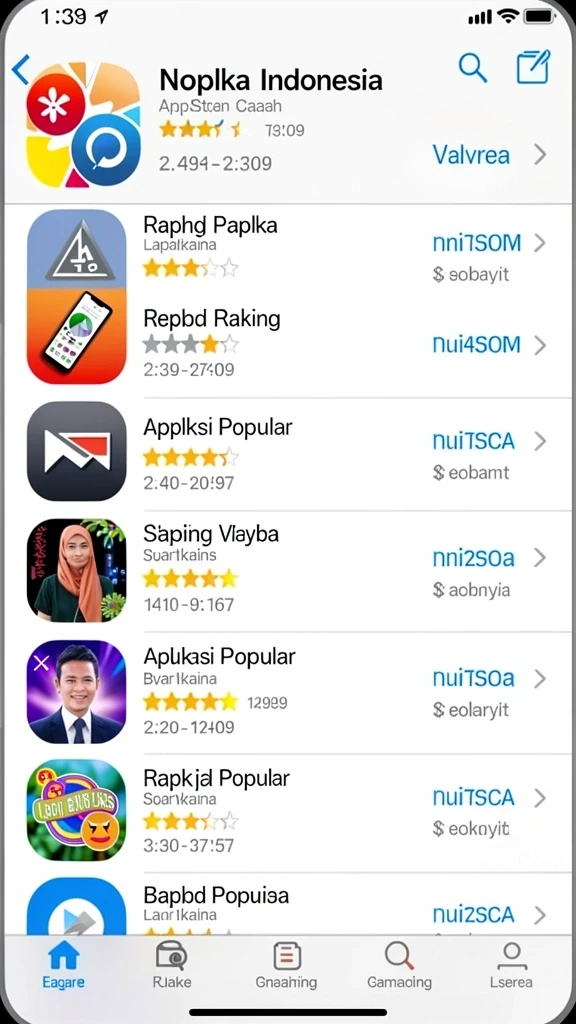Open the Rapkjal Popular app row

pos(288,813)
